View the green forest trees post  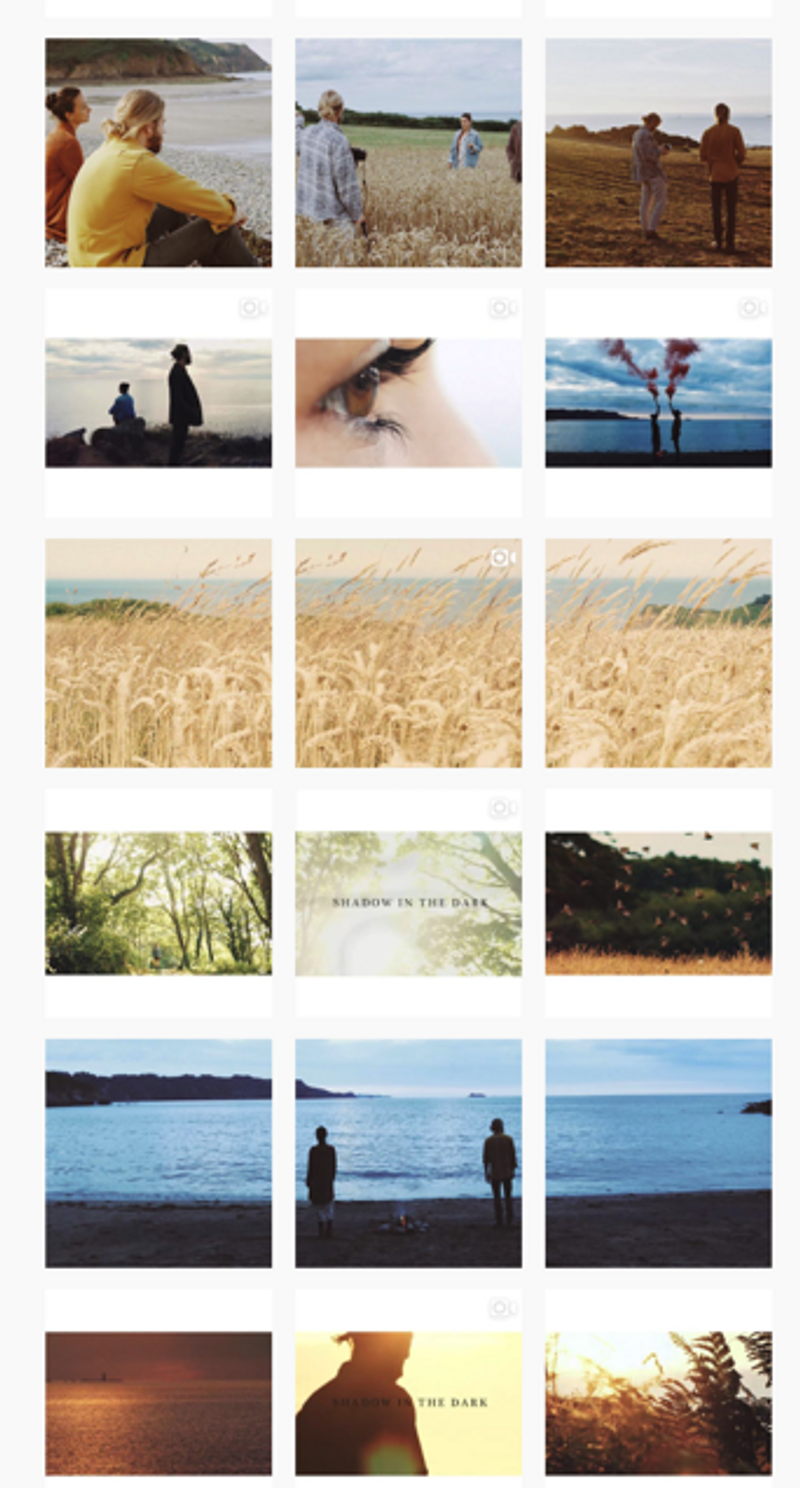coord(158,903)
